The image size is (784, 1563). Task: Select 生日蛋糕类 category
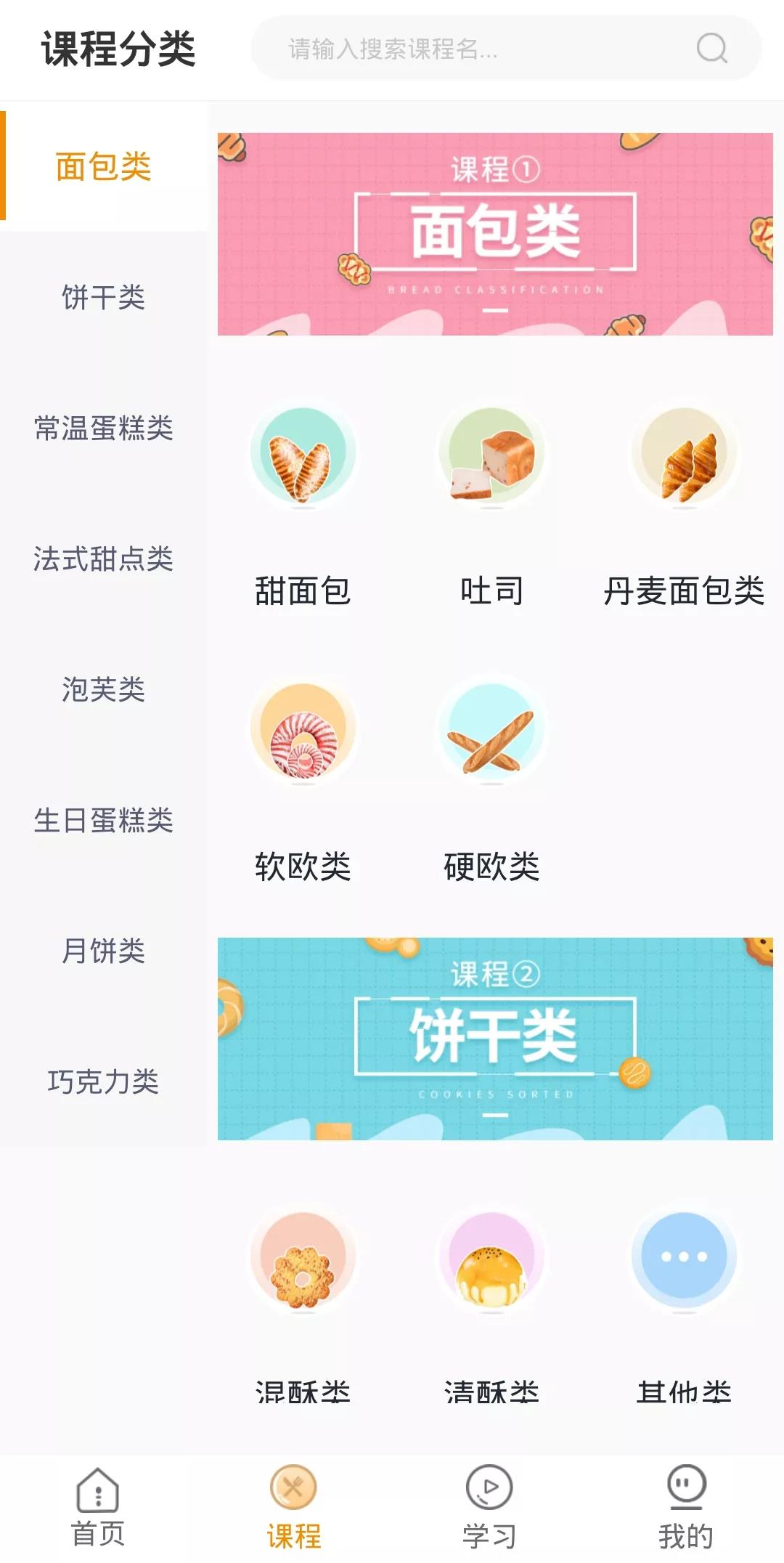click(104, 820)
